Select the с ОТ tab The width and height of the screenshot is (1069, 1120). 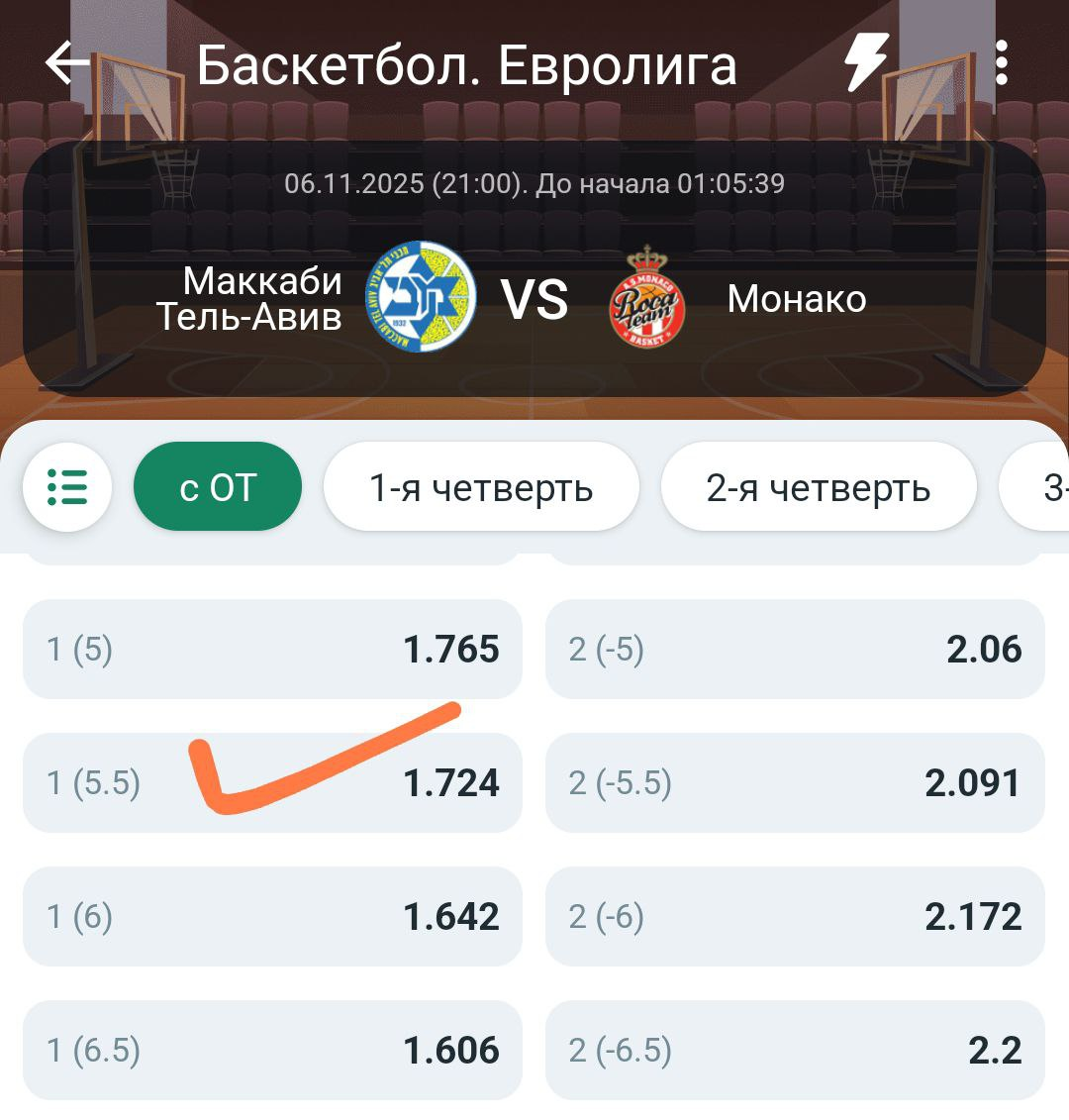point(218,487)
